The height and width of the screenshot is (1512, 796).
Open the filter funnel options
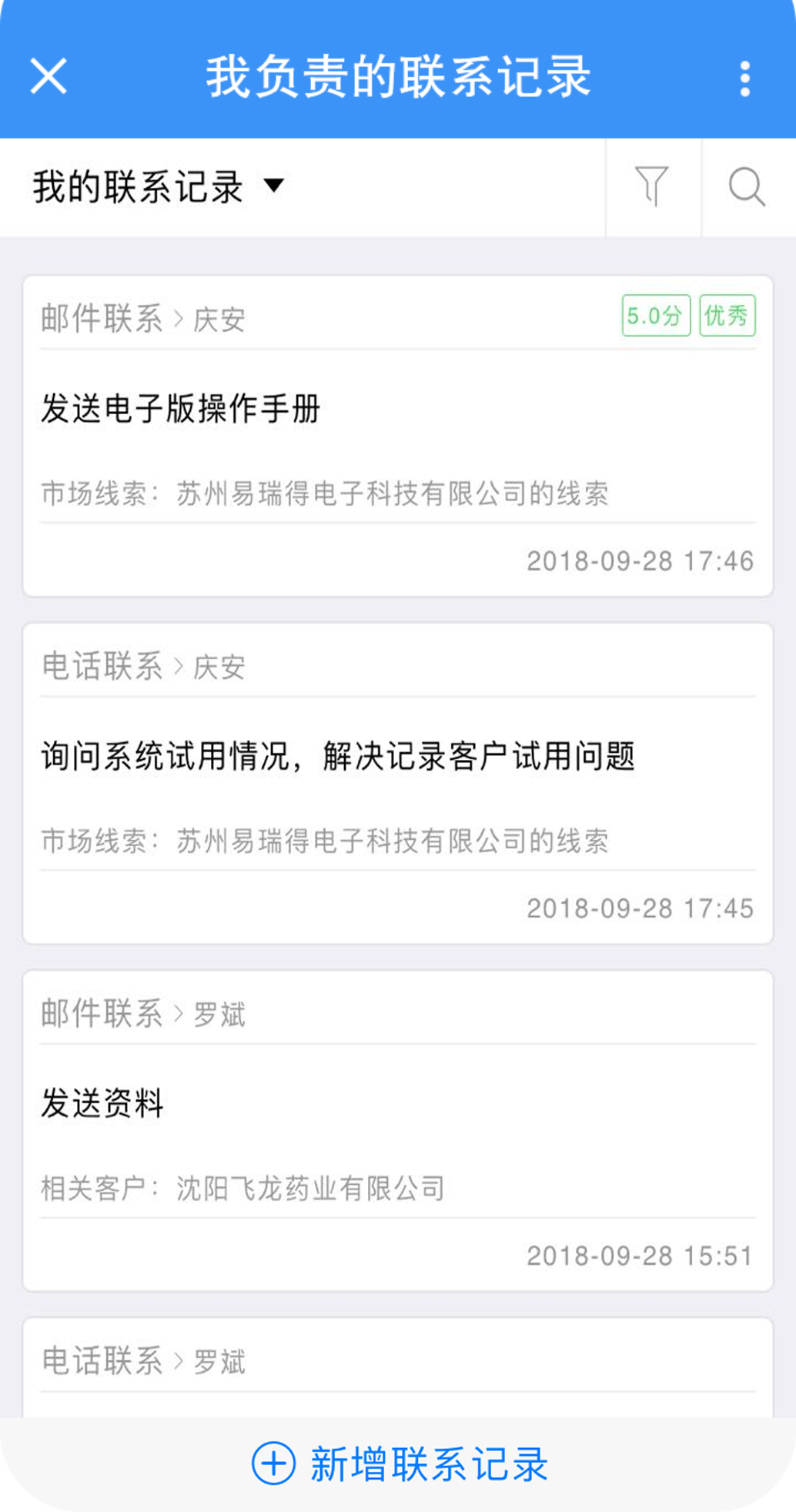coord(652,187)
